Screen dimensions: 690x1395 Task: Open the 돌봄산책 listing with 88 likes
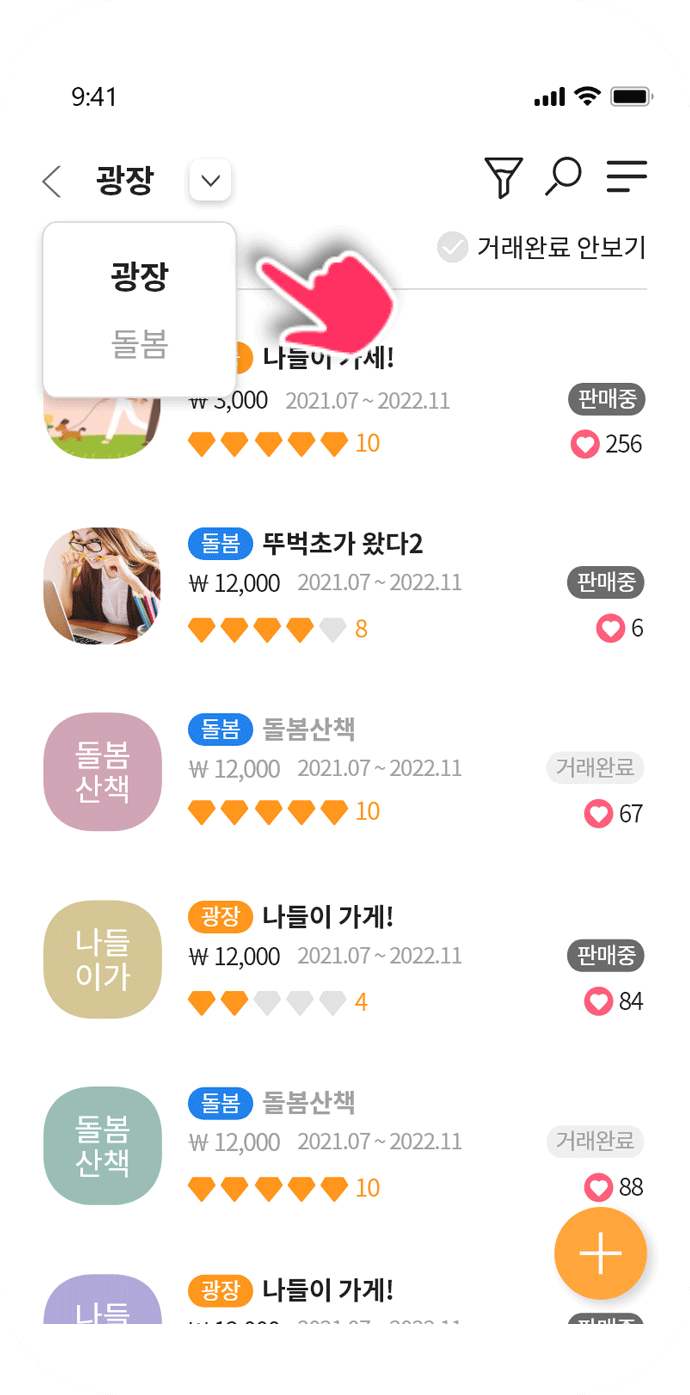(309, 1103)
